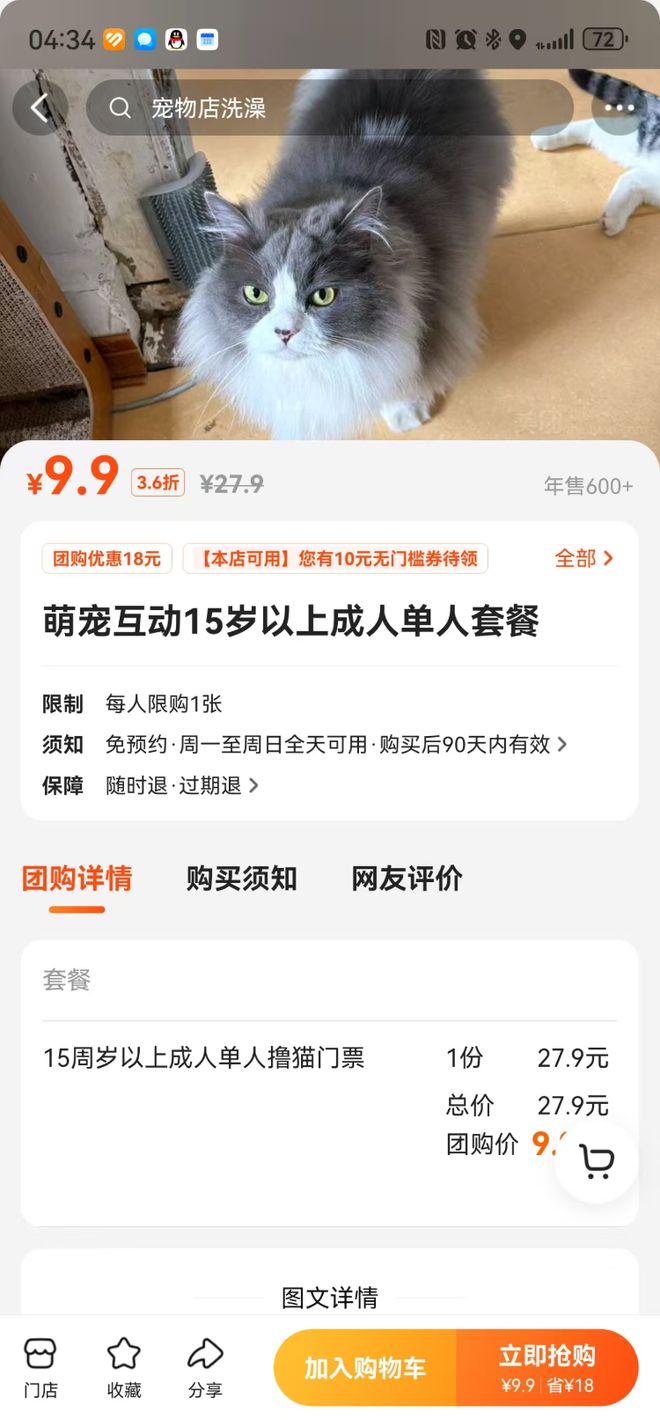This screenshot has width=660, height=1420.
Task: Switch to the 团购详情 tab
Action: 77,878
